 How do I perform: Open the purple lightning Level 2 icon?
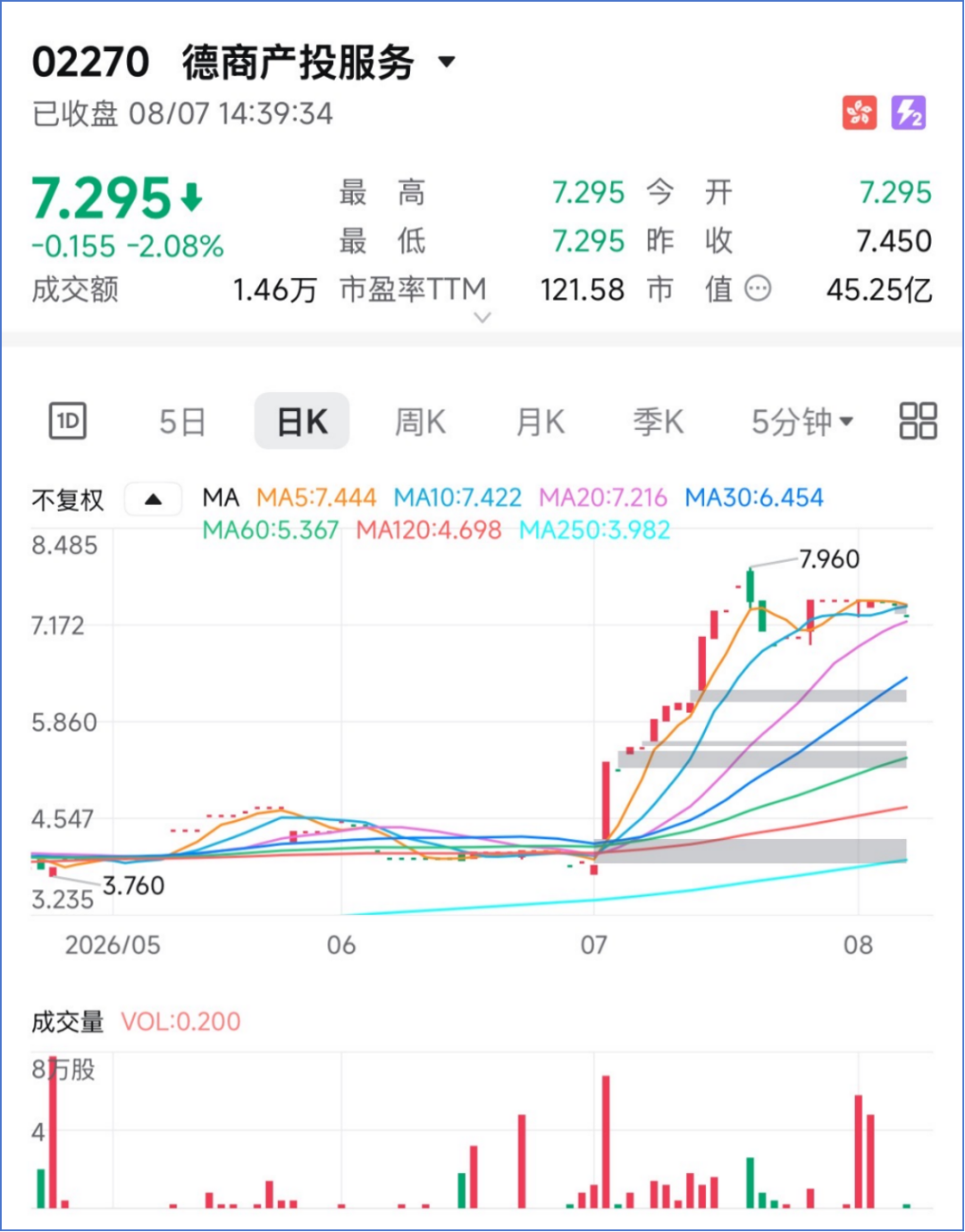click(x=909, y=113)
